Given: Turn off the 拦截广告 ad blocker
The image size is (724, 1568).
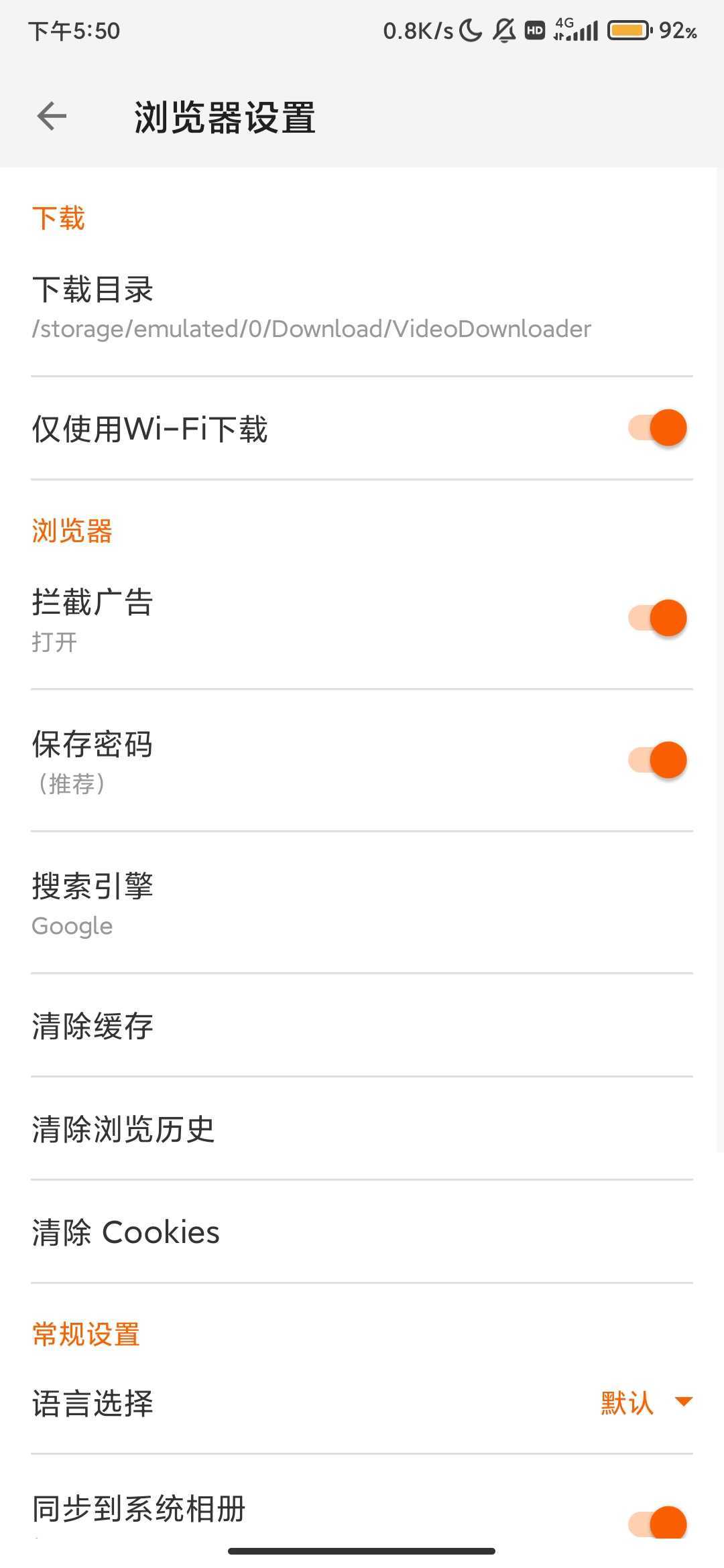Looking at the screenshot, I should (657, 618).
